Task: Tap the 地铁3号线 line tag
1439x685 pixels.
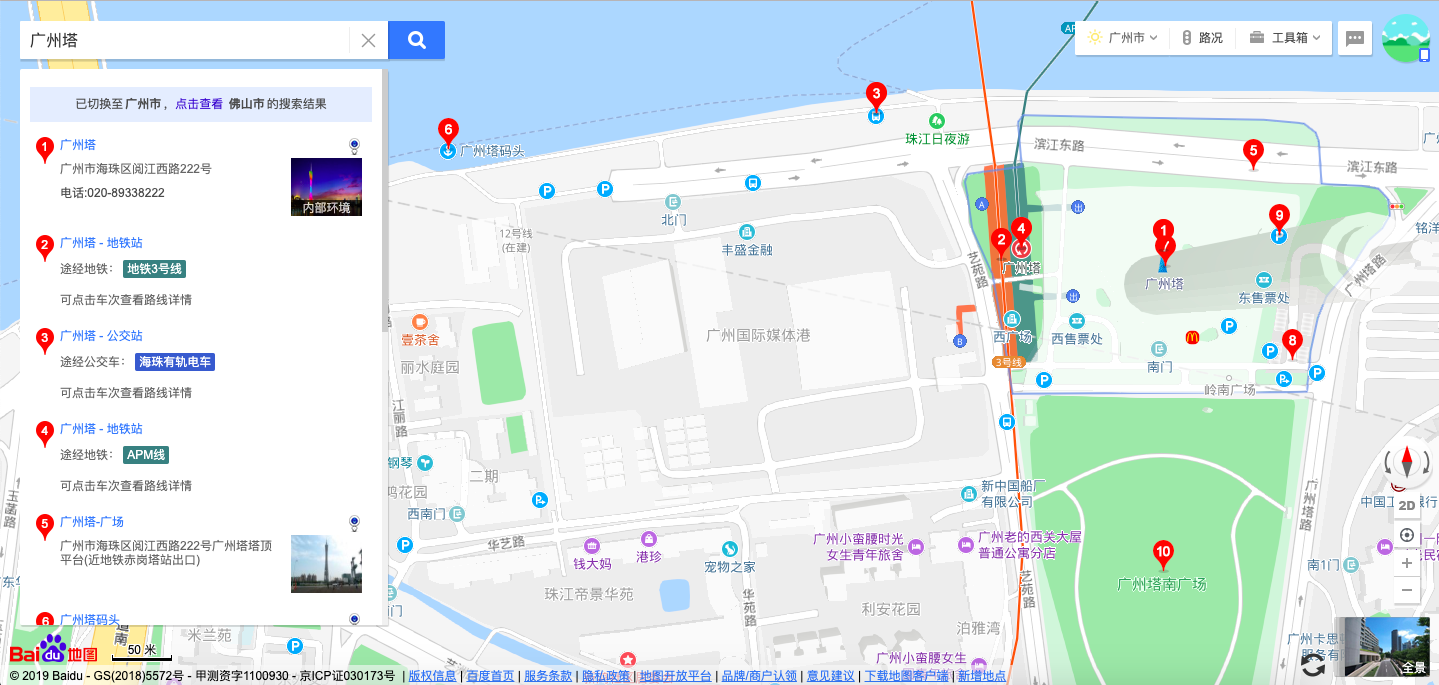Action: 155,269
